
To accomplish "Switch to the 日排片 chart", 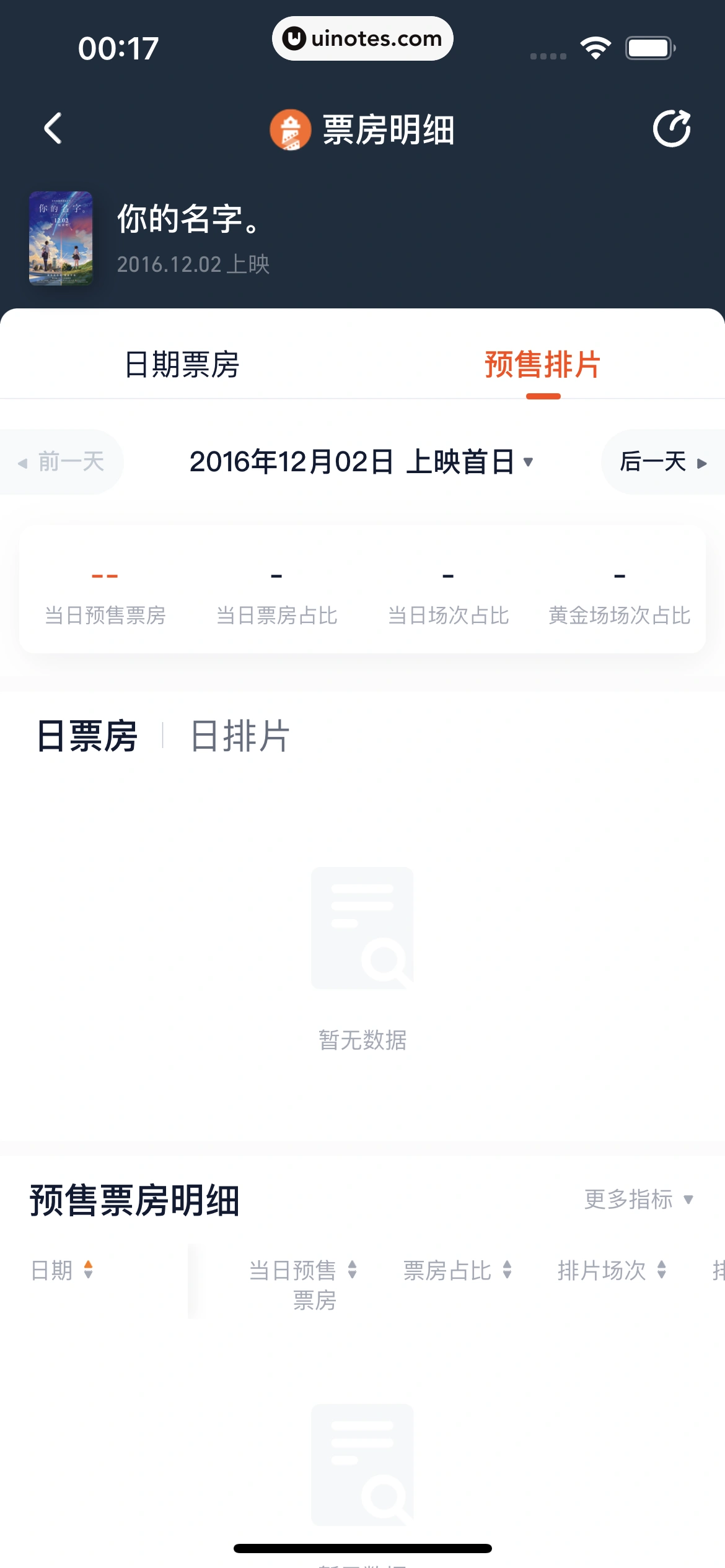I will click(240, 736).
